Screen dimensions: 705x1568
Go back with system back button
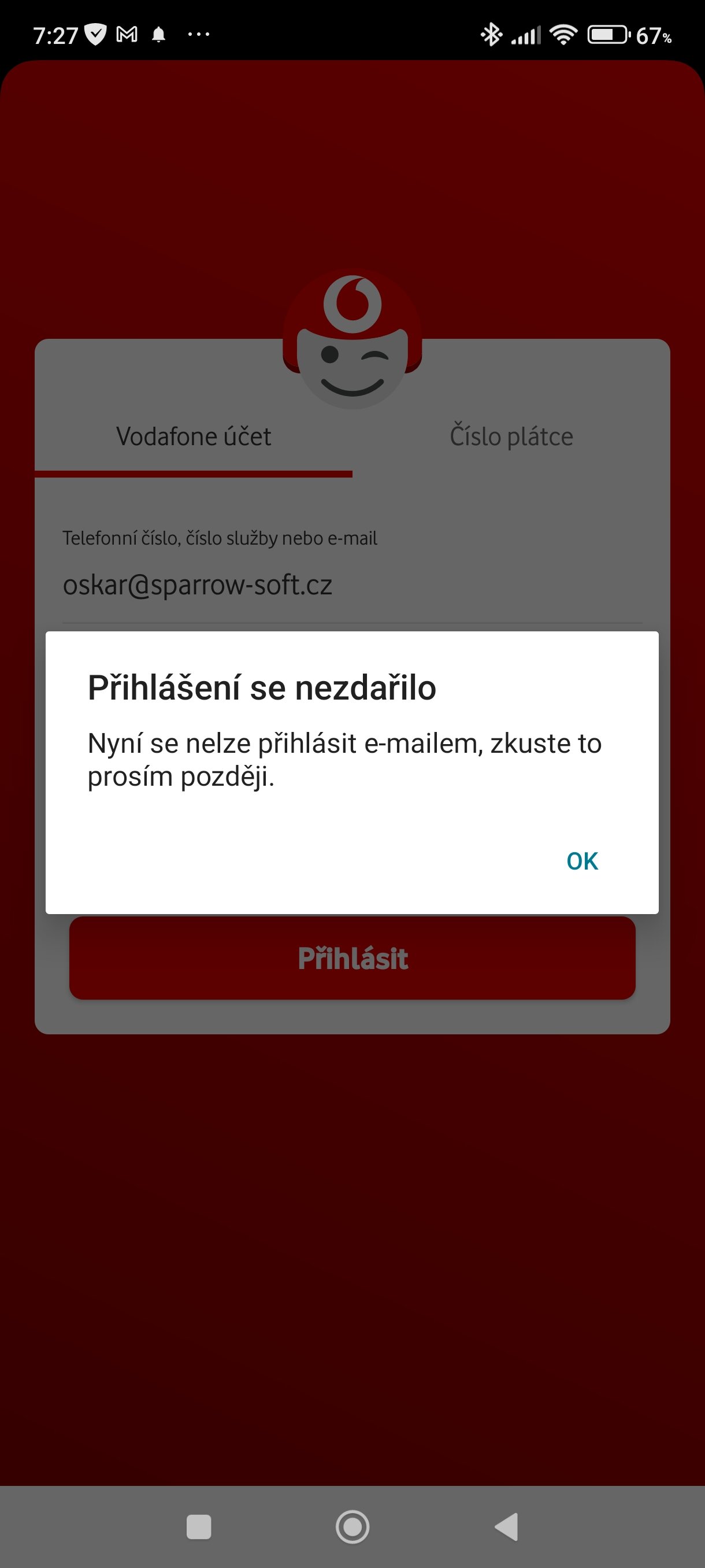(506, 1526)
